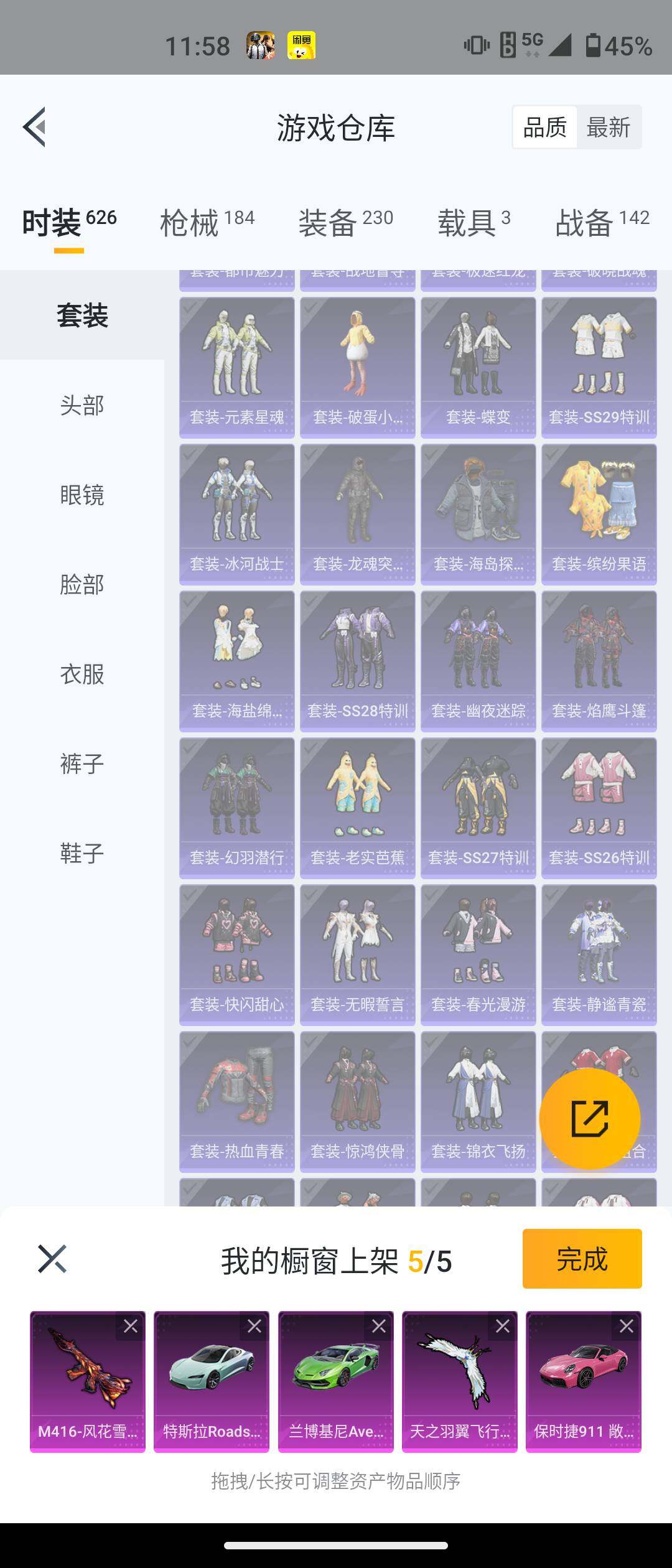Open the 装备 tab
The height and width of the screenshot is (1568, 672).
[345, 223]
